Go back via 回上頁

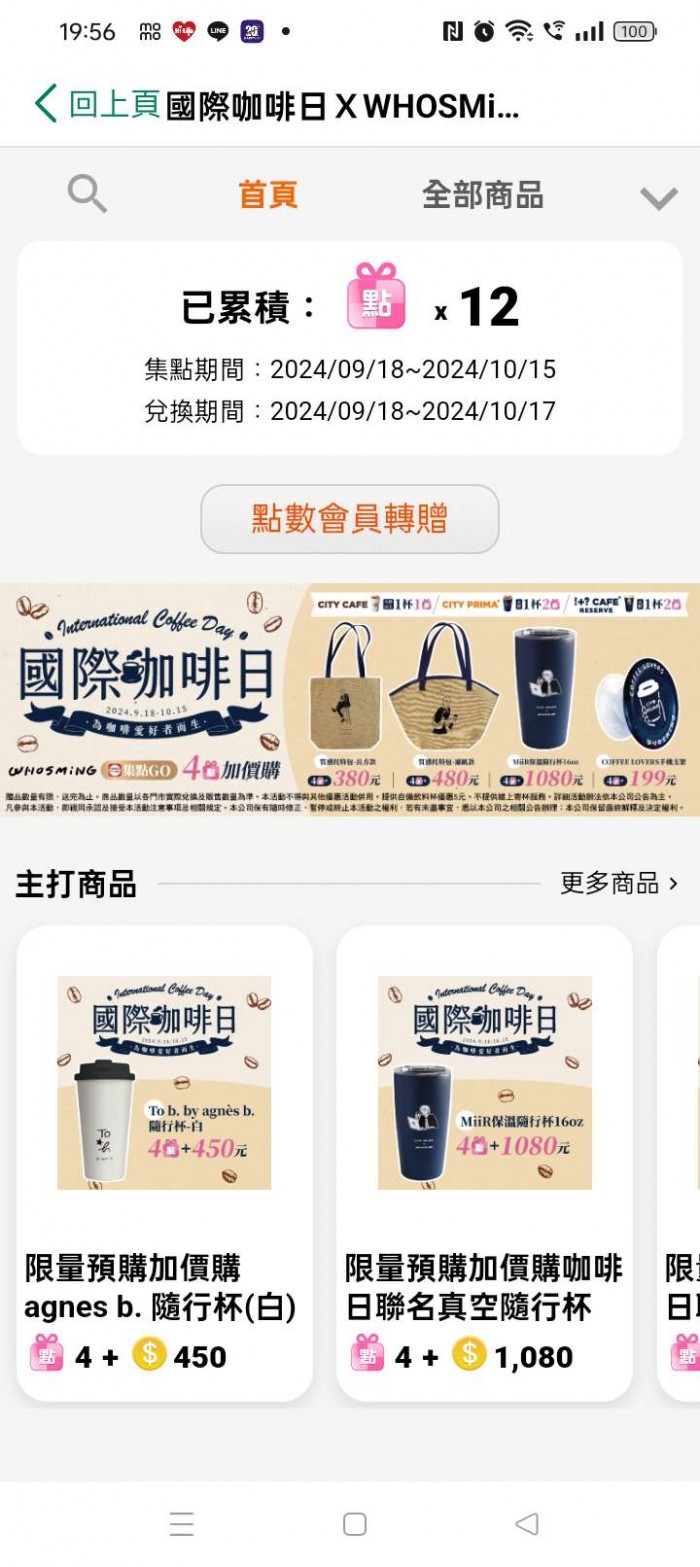pyautogui.click(x=98, y=104)
